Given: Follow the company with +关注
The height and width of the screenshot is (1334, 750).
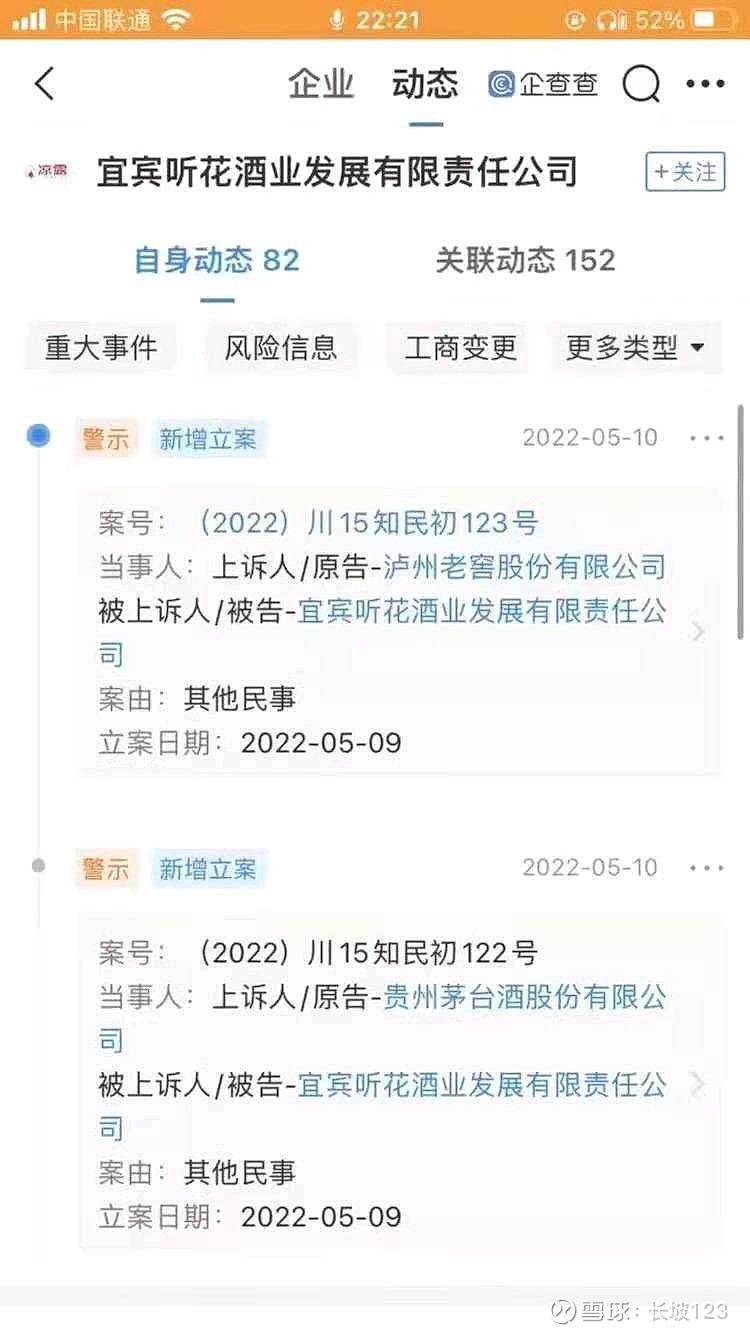Looking at the screenshot, I should coord(685,172).
